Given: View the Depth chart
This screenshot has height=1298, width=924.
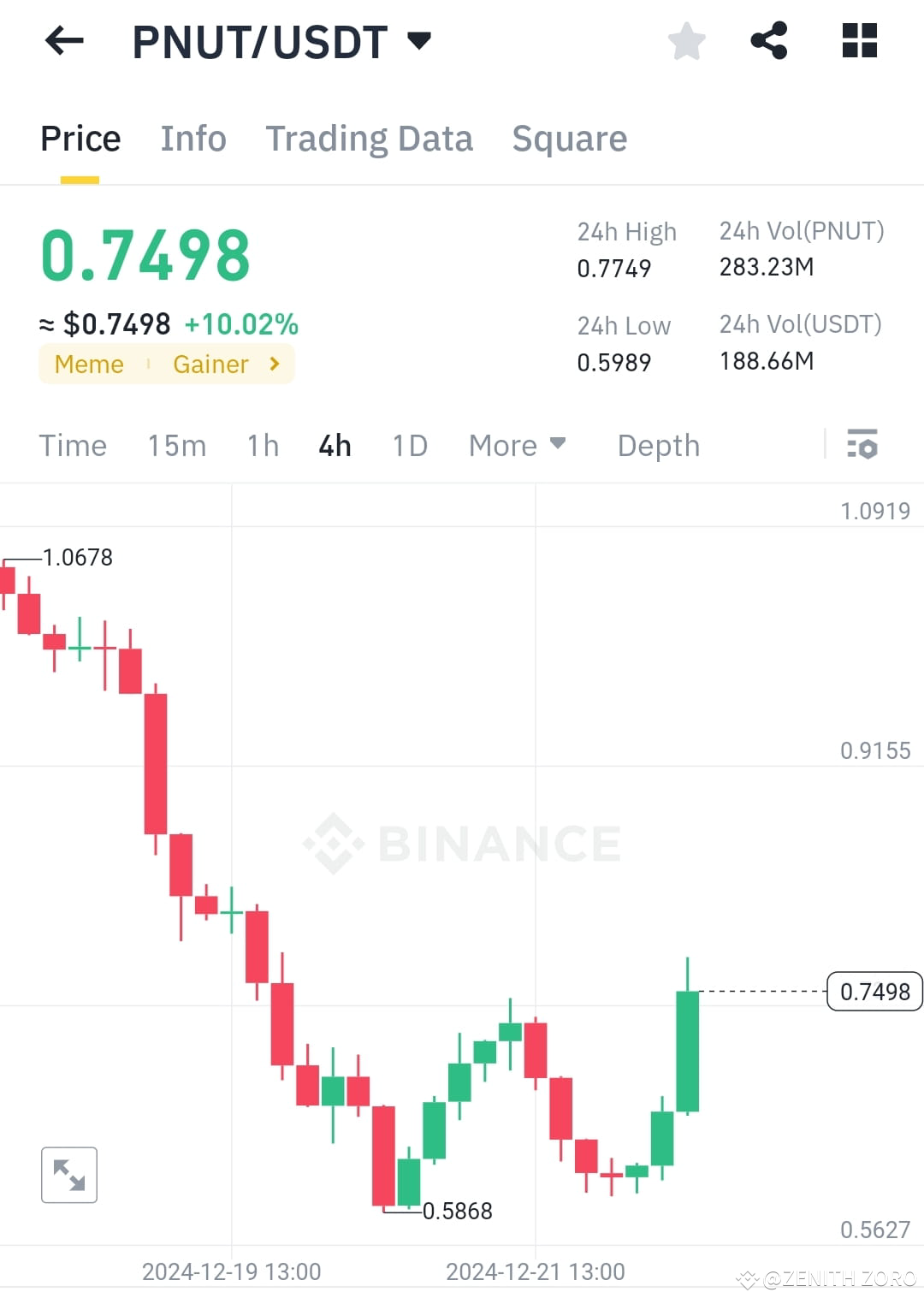Looking at the screenshot, I should point(657,445).
